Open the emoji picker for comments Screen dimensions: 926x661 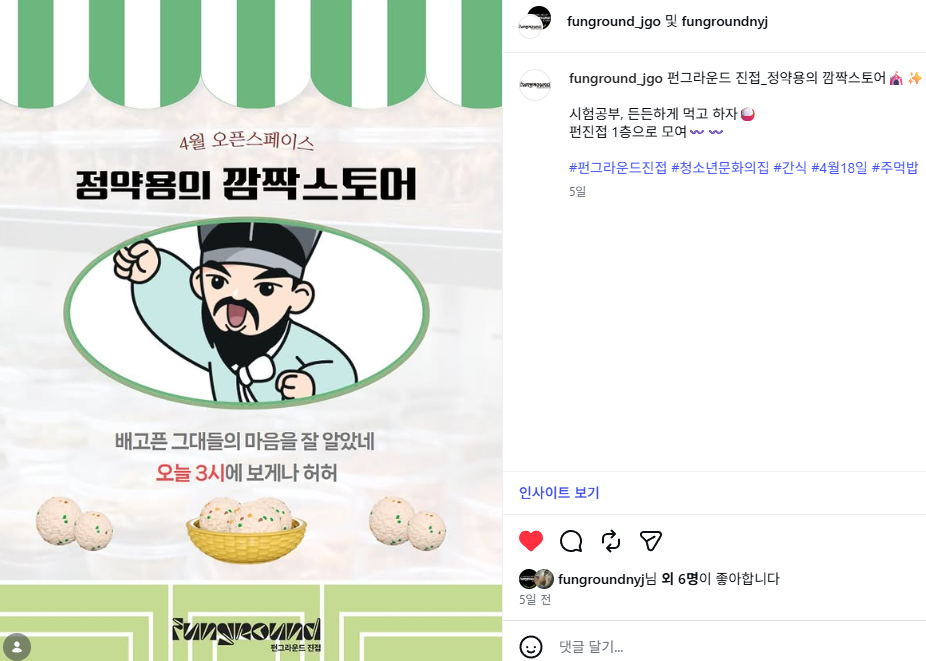[x=531, y=647]
